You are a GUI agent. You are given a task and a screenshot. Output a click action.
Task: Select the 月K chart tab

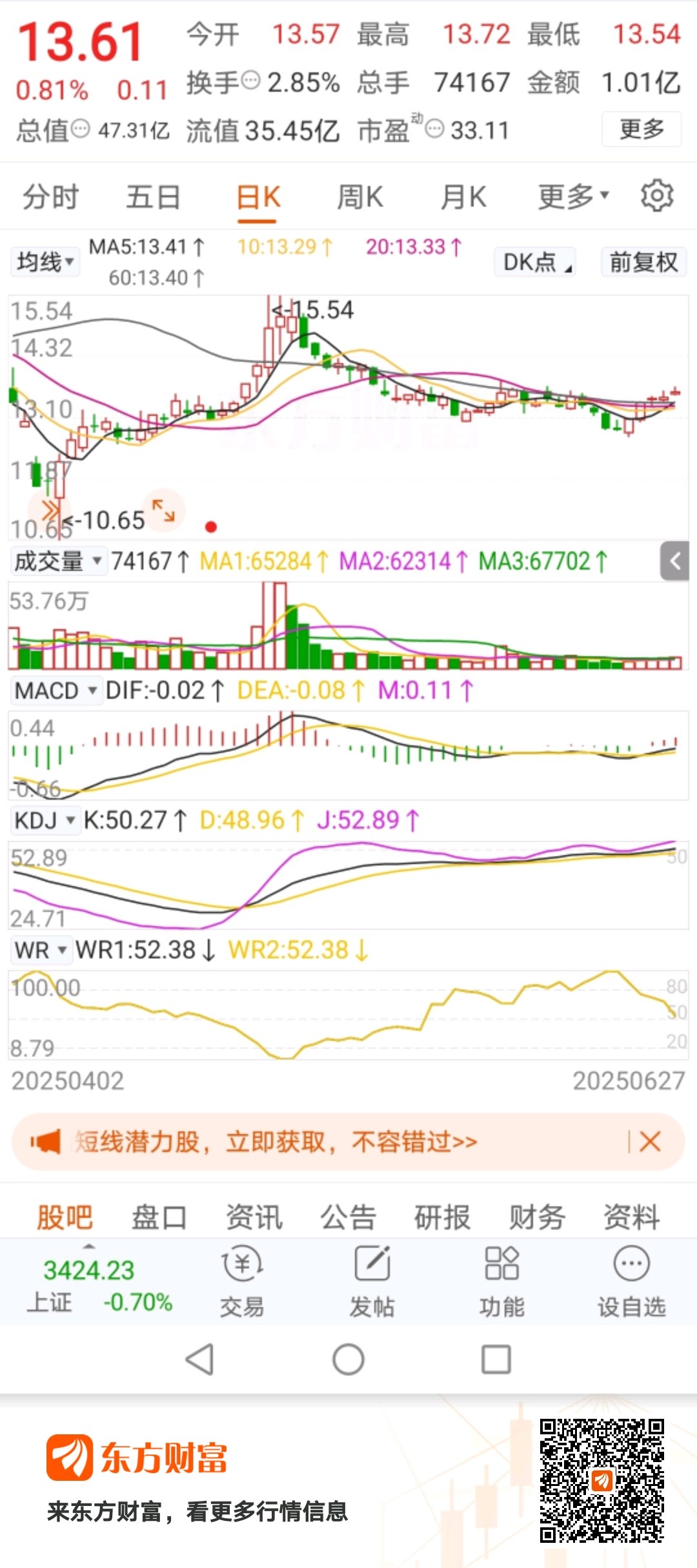click(x=463, y=197)
